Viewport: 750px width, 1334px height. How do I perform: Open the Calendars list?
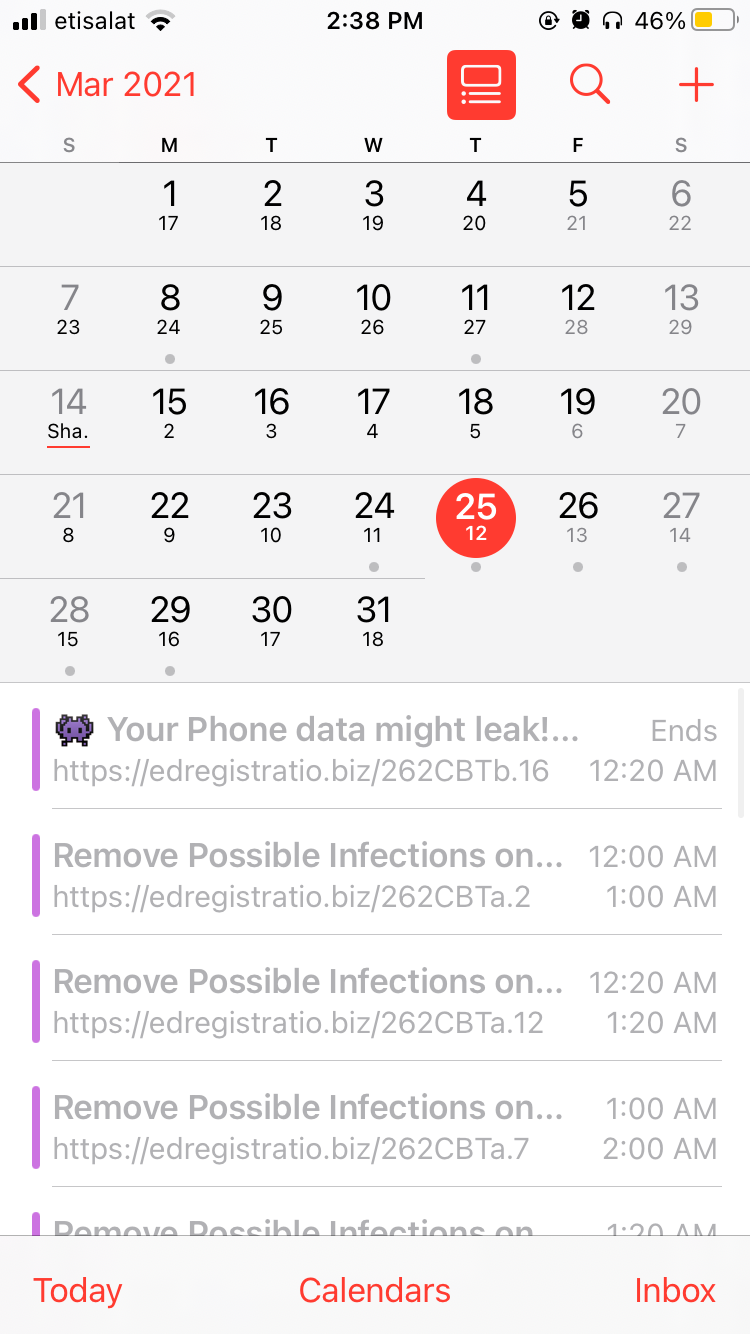pos(375,1290)
